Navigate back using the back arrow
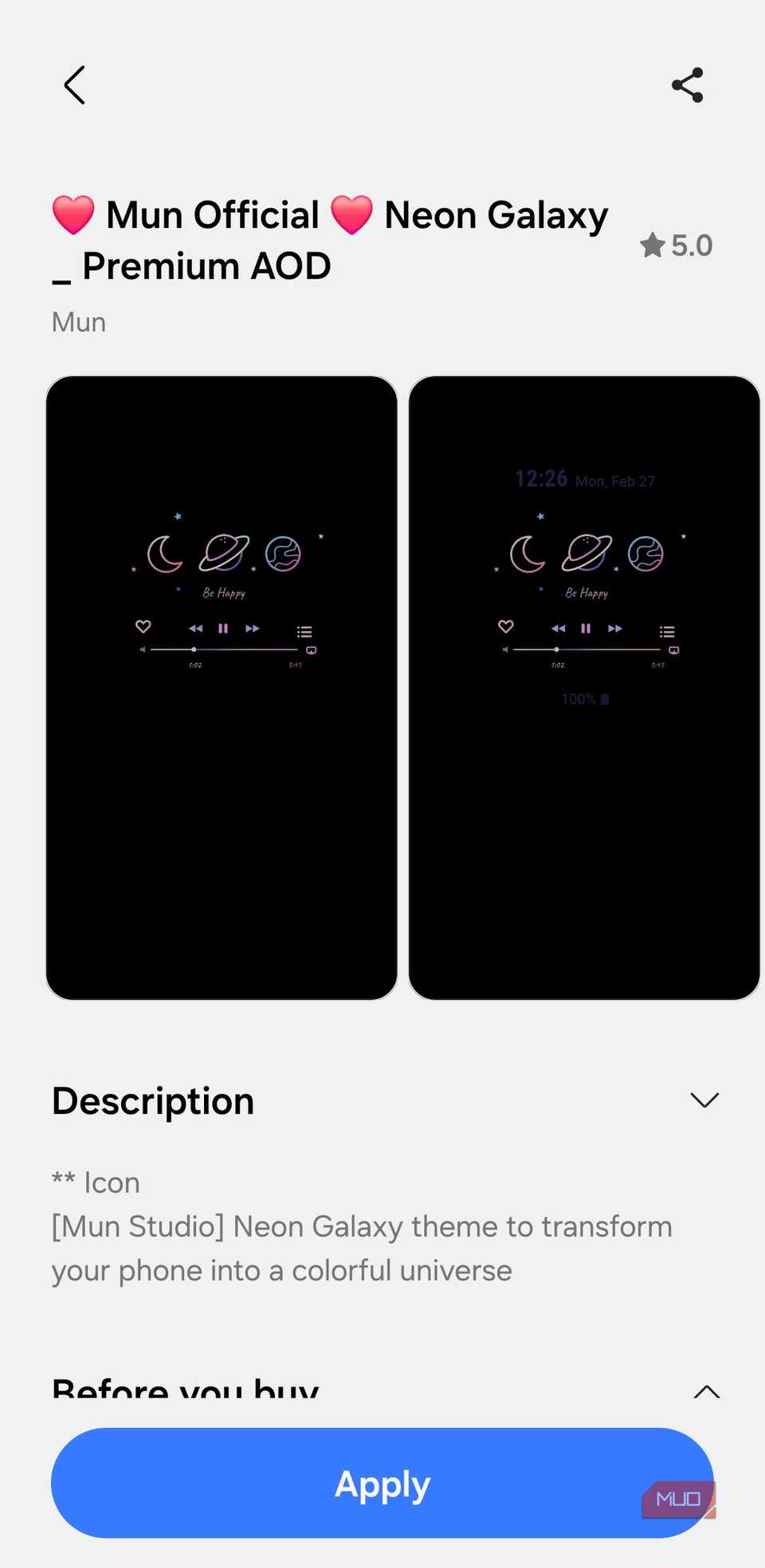Viewport: 765px width, 1568px height. [74, 84]
